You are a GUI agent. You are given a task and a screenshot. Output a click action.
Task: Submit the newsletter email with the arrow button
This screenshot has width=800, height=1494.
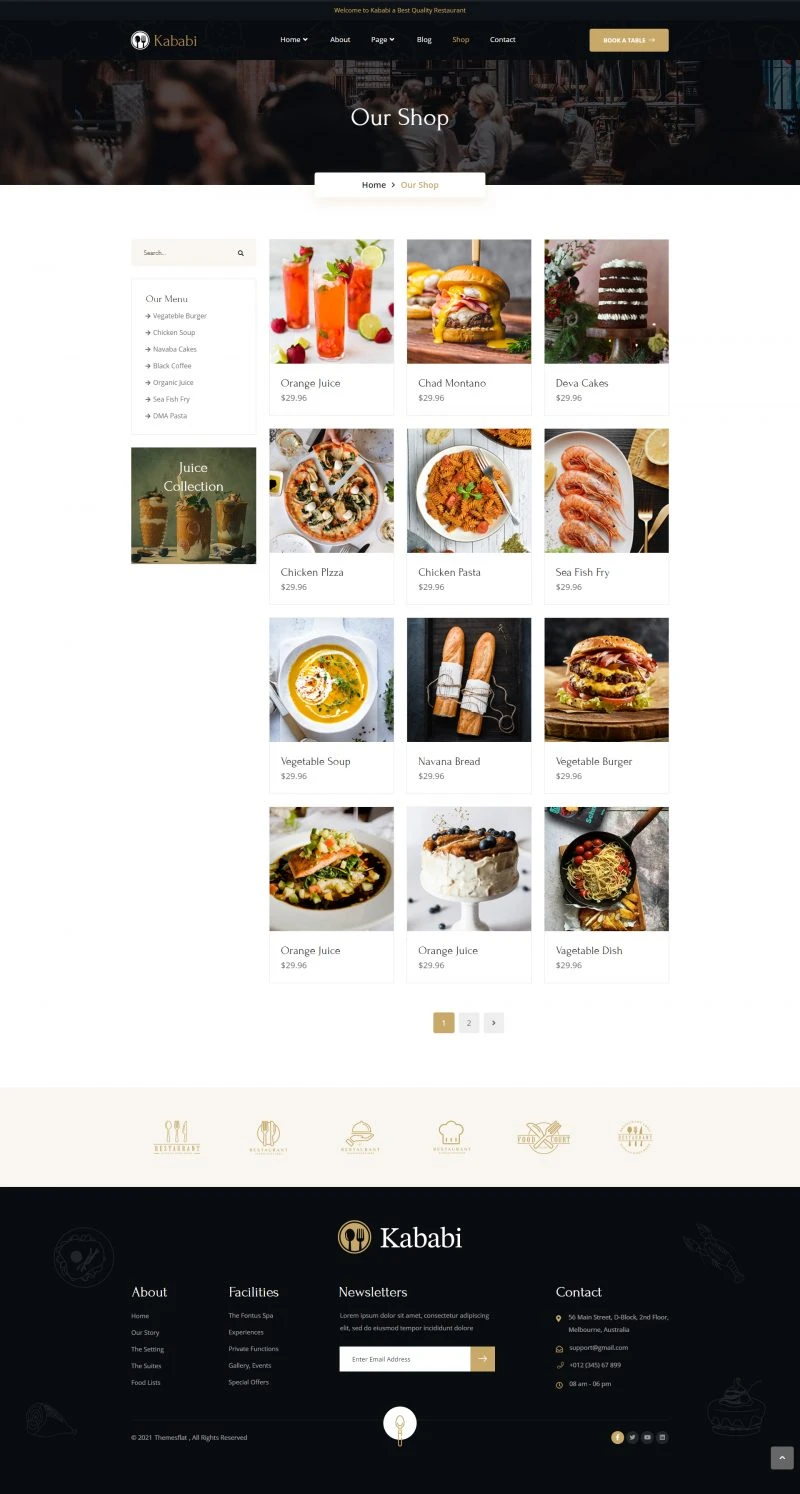tap(483, 1359)
